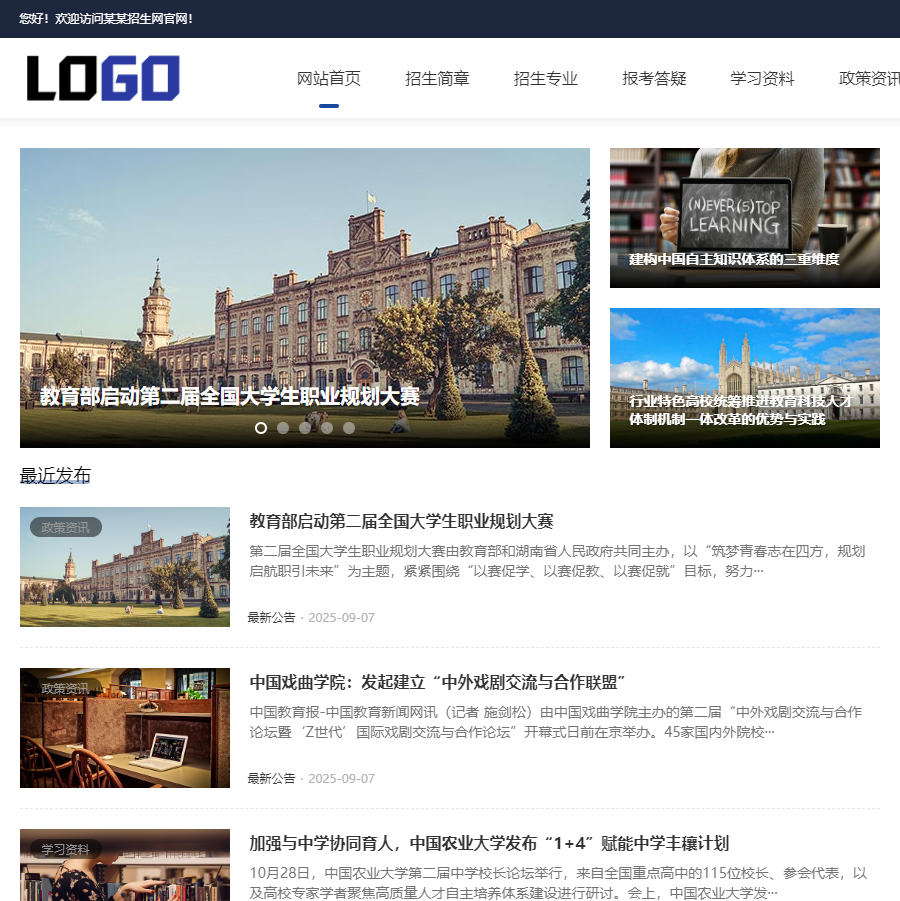The image size is (900, 901).
Task: Open 建构中国自主知识体系的三重维度 card
Action: pos(744,218)
